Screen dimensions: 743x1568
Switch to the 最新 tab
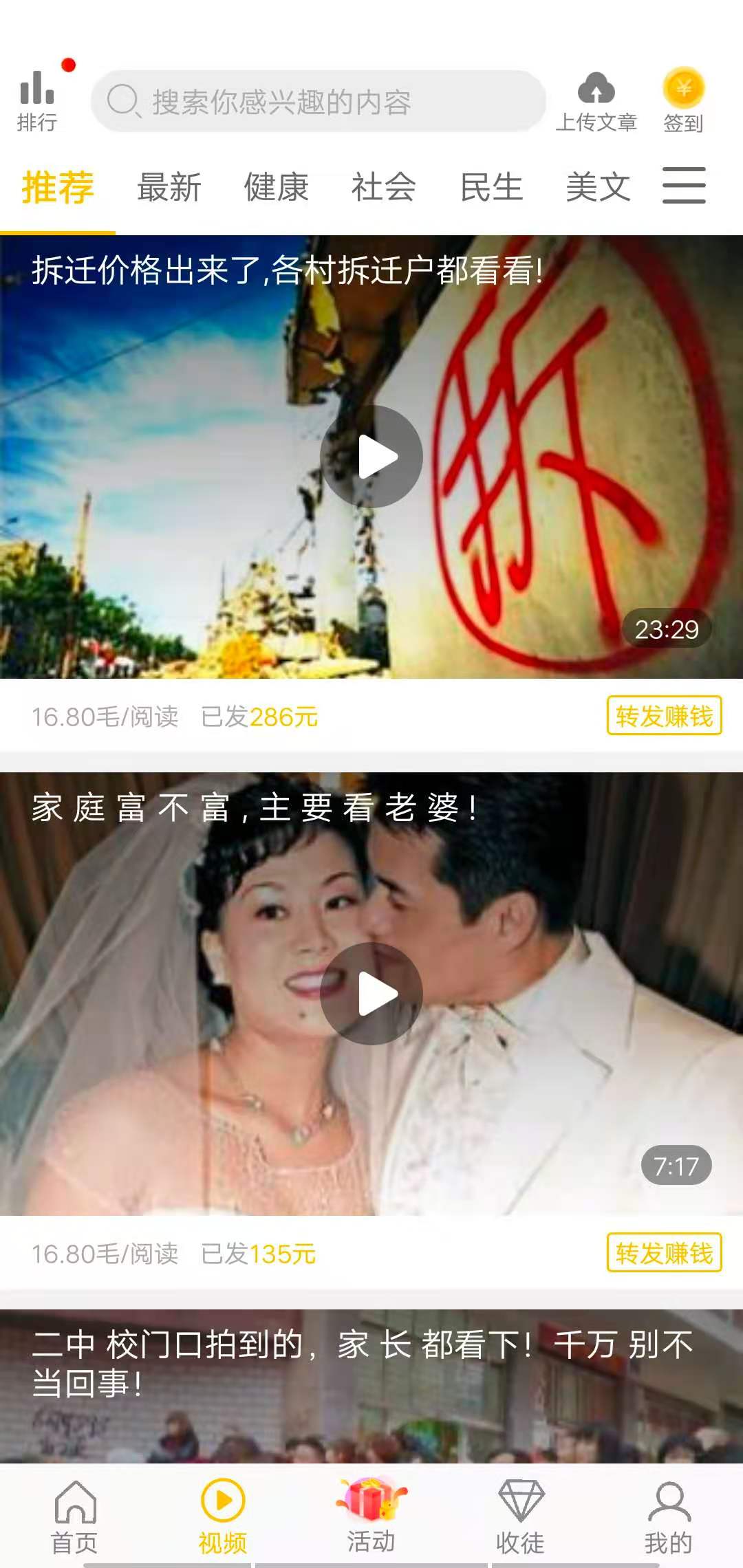tap(169, 186)
